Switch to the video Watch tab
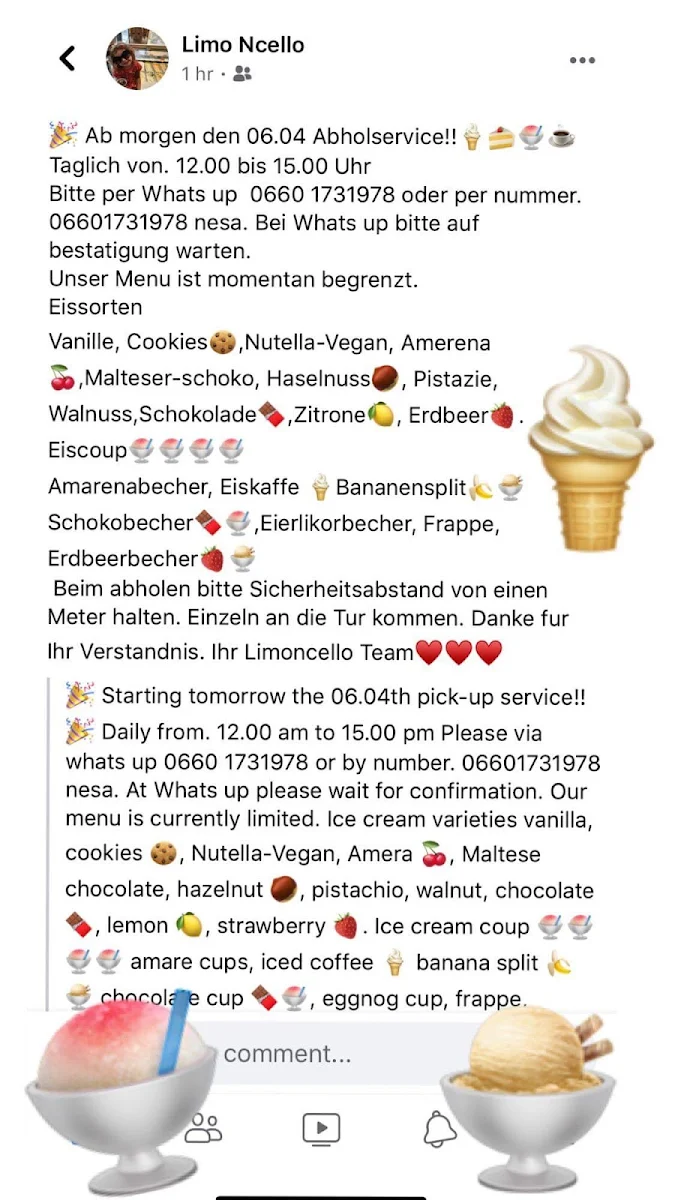The width and height of the screenshot is (675, 1200). tap(321, 1129)
